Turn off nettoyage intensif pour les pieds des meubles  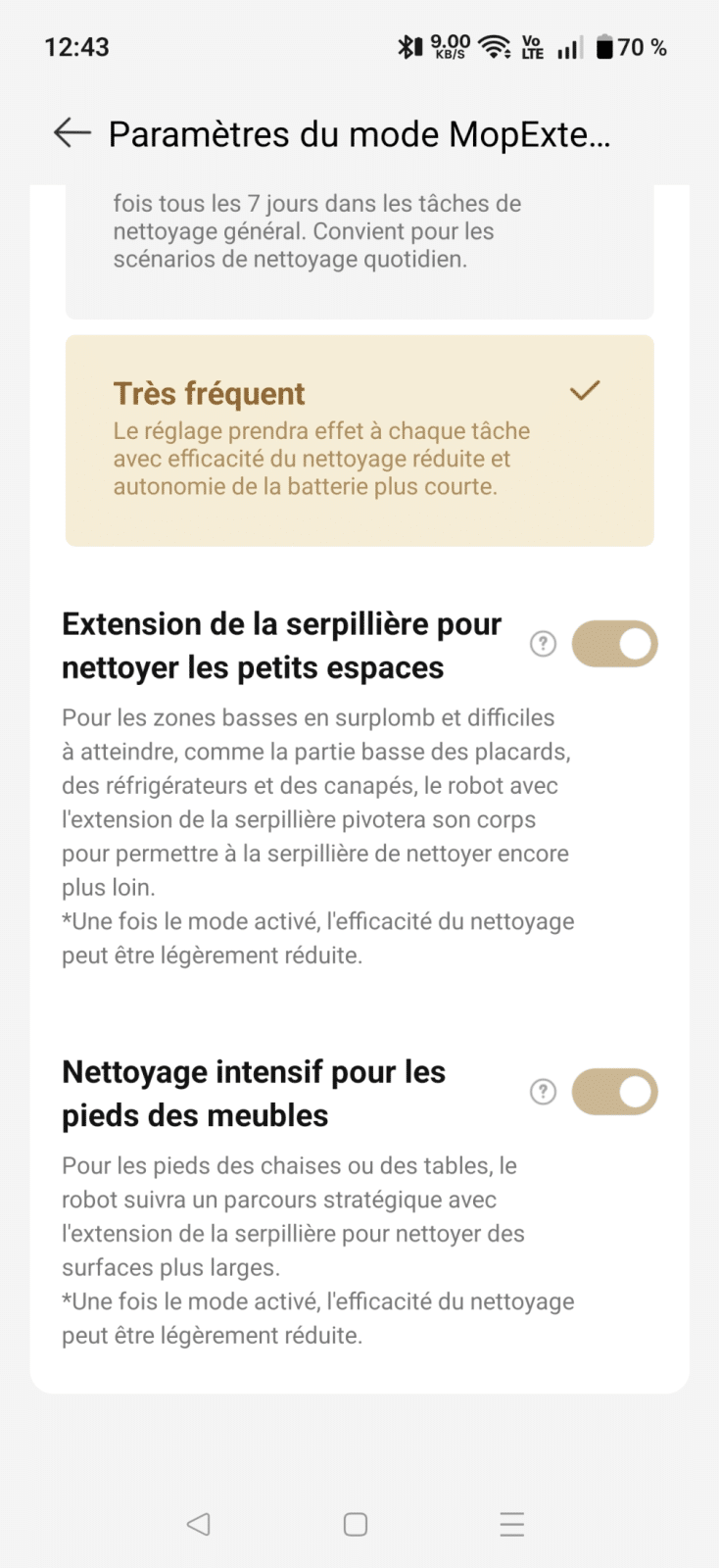pyautogui.click(x=614, y=1092)
